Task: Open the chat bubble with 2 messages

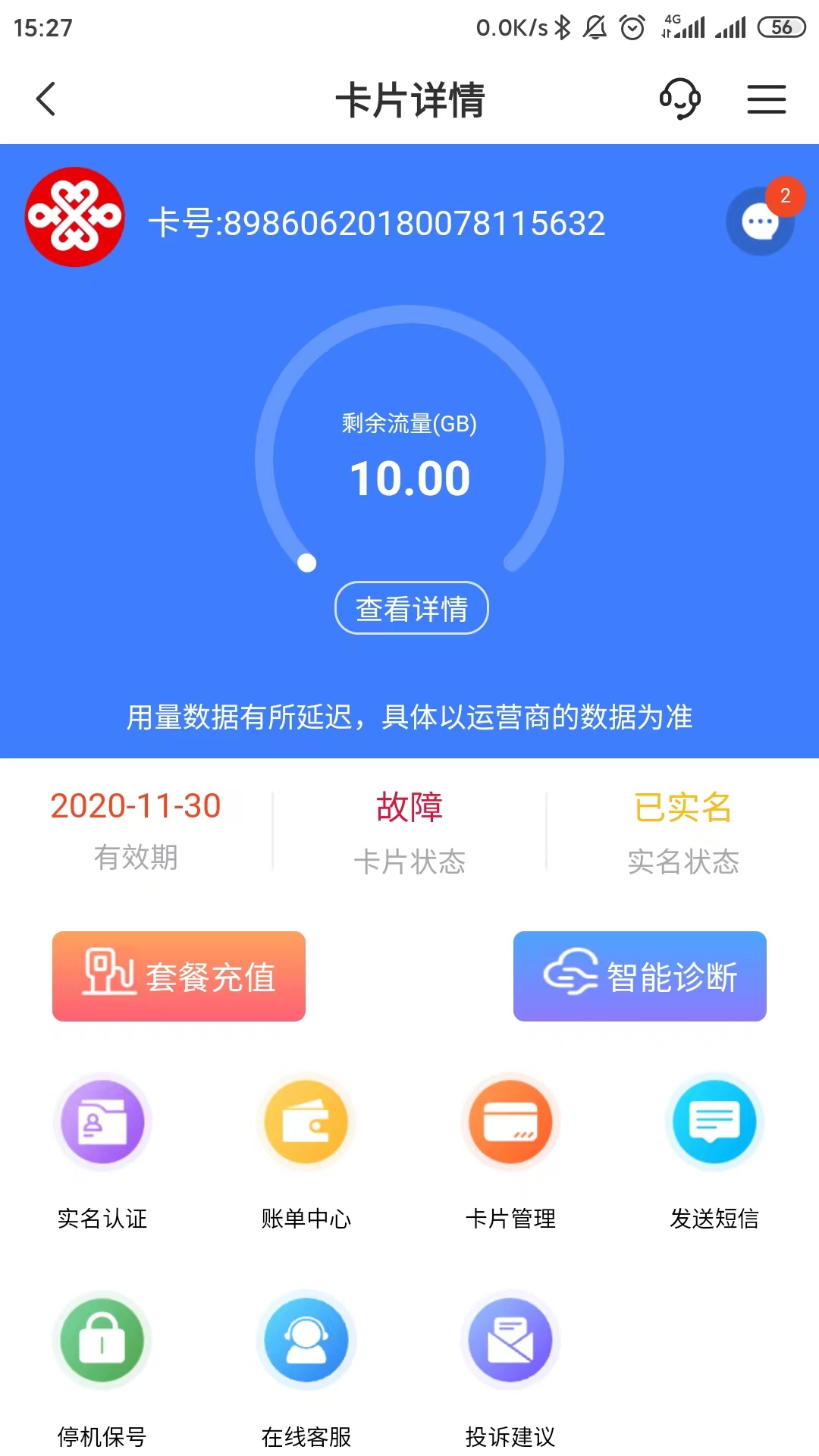Action: 760,221
